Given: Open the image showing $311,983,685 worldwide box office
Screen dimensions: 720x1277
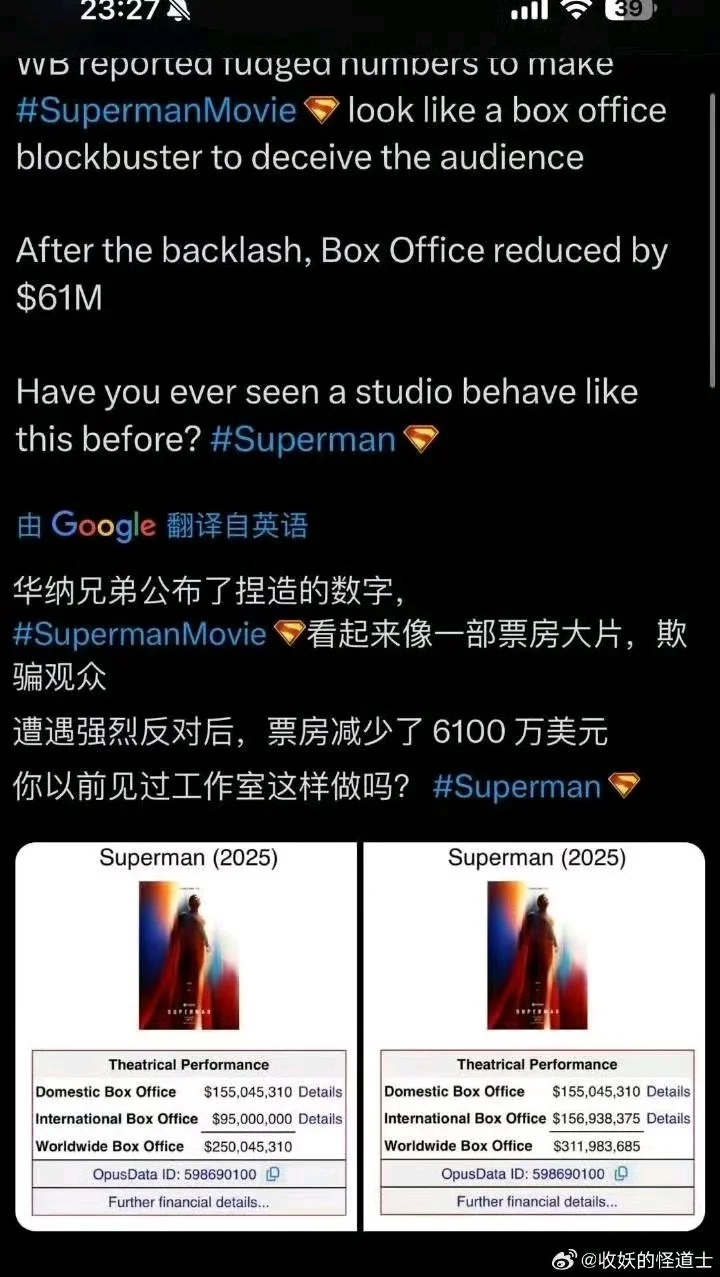Looking at the screenshot, I should [x=535, y=1035].
